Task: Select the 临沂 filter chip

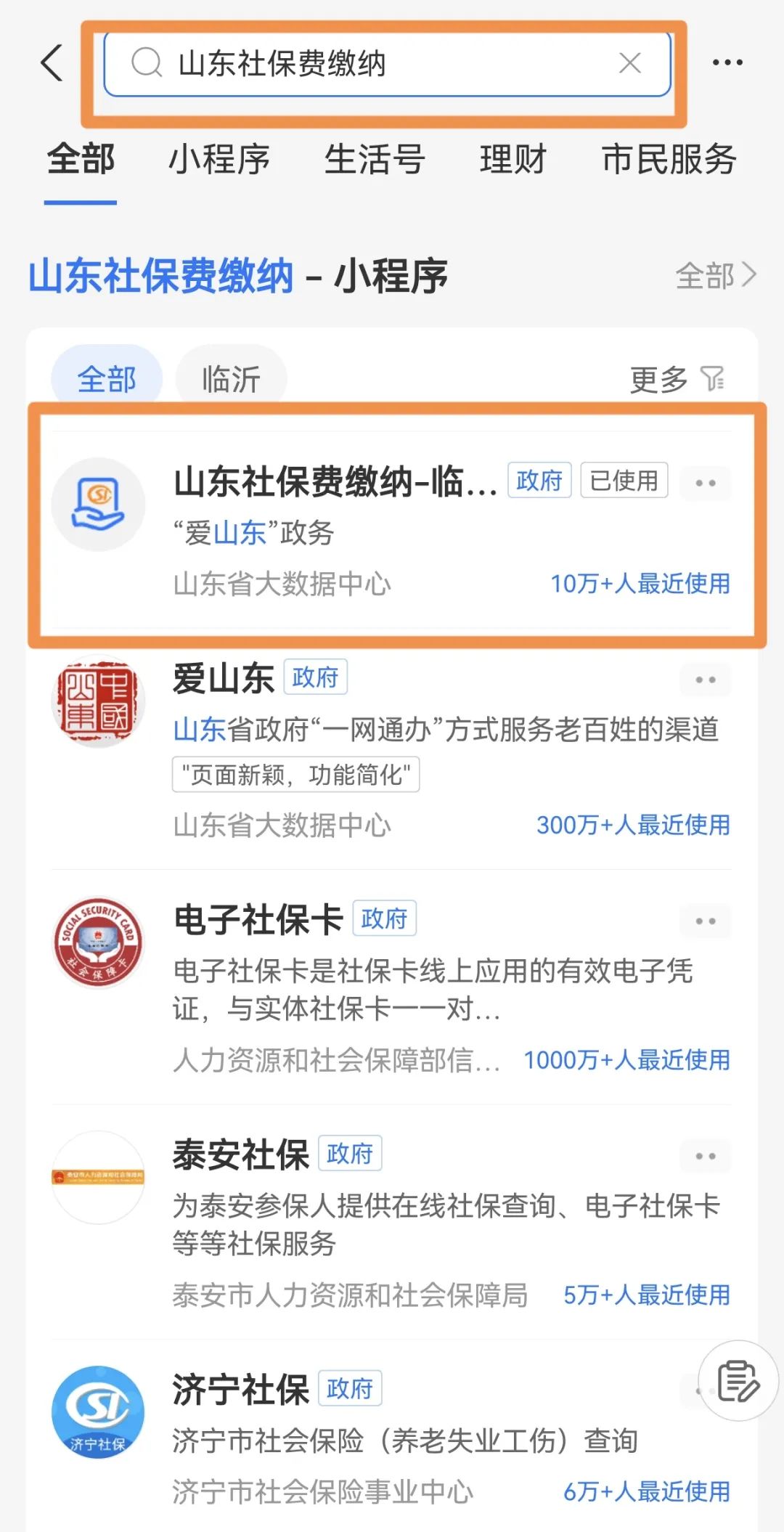Action: tap(231, 379)
